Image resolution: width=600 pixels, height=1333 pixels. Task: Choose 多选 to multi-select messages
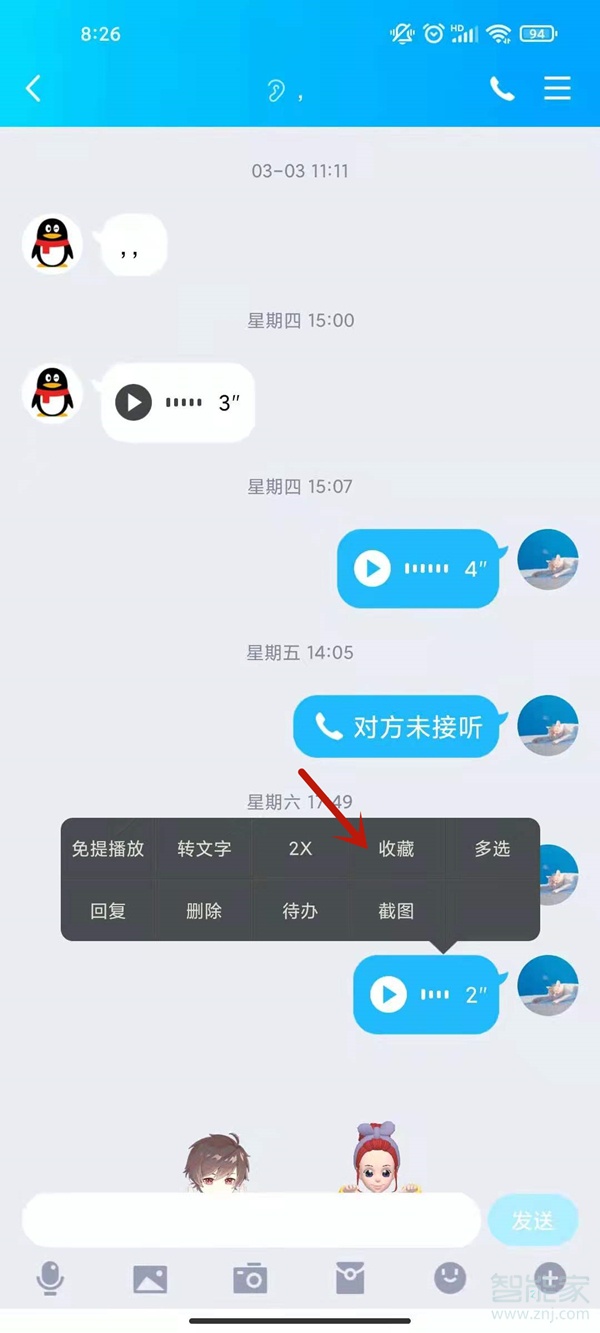click(492, 848)
